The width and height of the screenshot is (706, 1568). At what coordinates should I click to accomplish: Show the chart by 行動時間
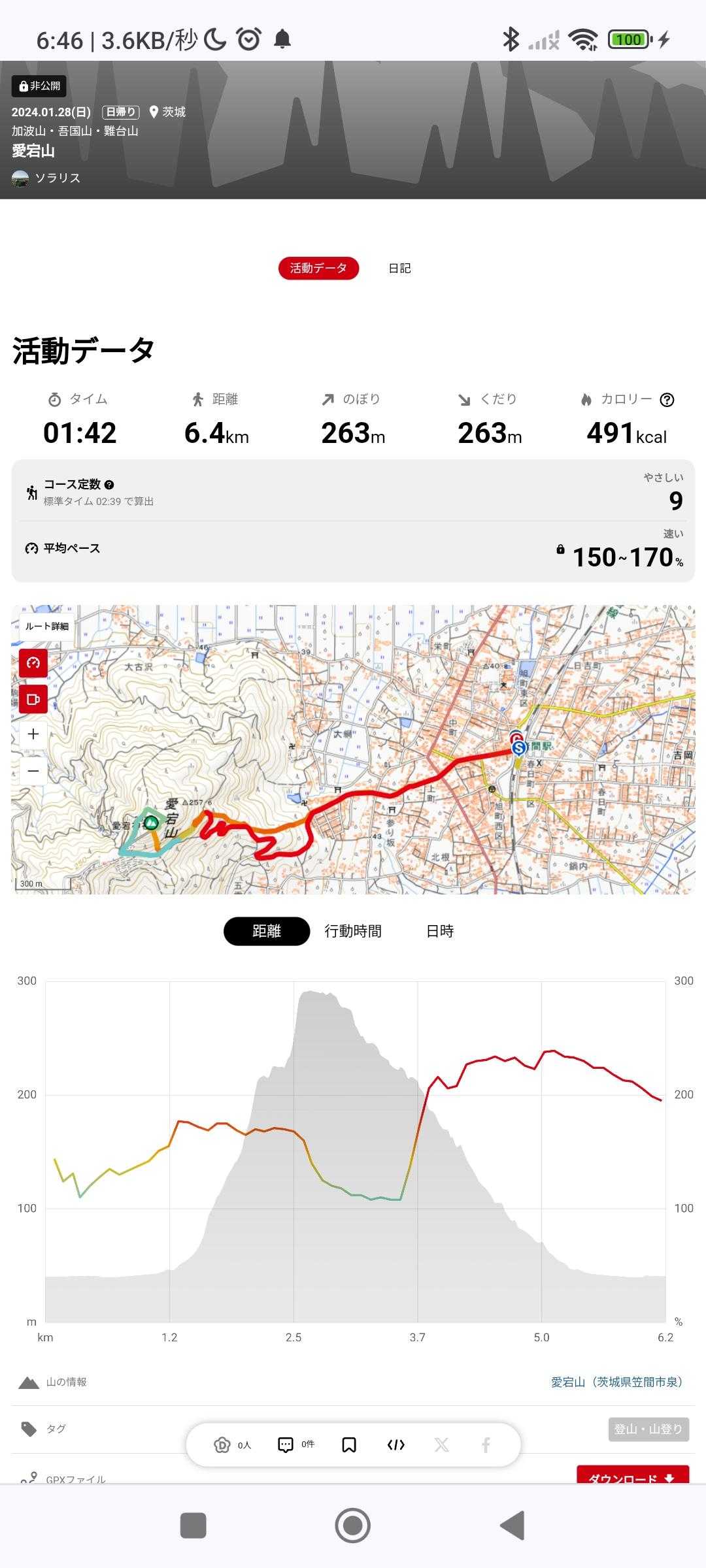pos(353,931)
